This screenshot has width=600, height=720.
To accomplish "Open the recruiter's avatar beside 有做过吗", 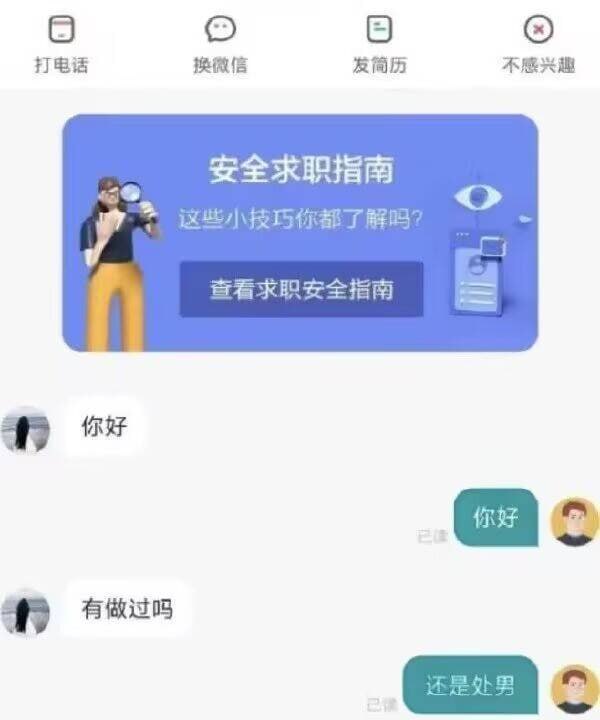I will tap(25, 610).
